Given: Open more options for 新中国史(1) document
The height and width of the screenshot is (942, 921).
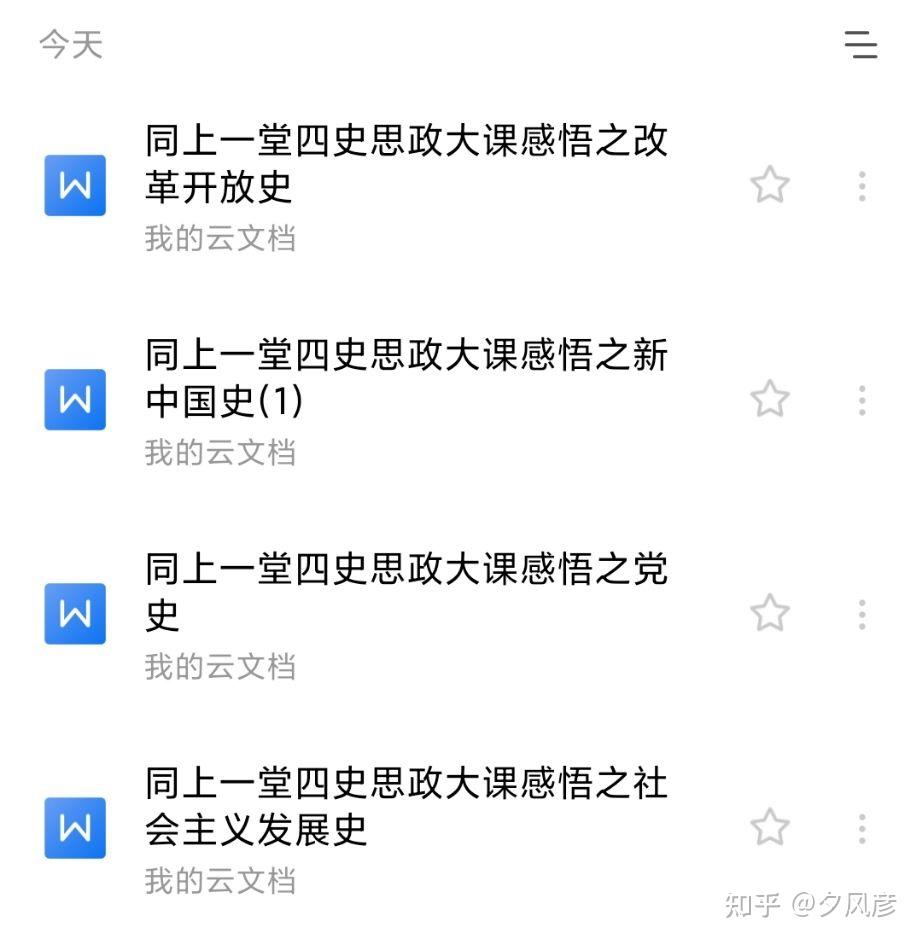Looking at the screenshot, I should click(x=861, y=400).
